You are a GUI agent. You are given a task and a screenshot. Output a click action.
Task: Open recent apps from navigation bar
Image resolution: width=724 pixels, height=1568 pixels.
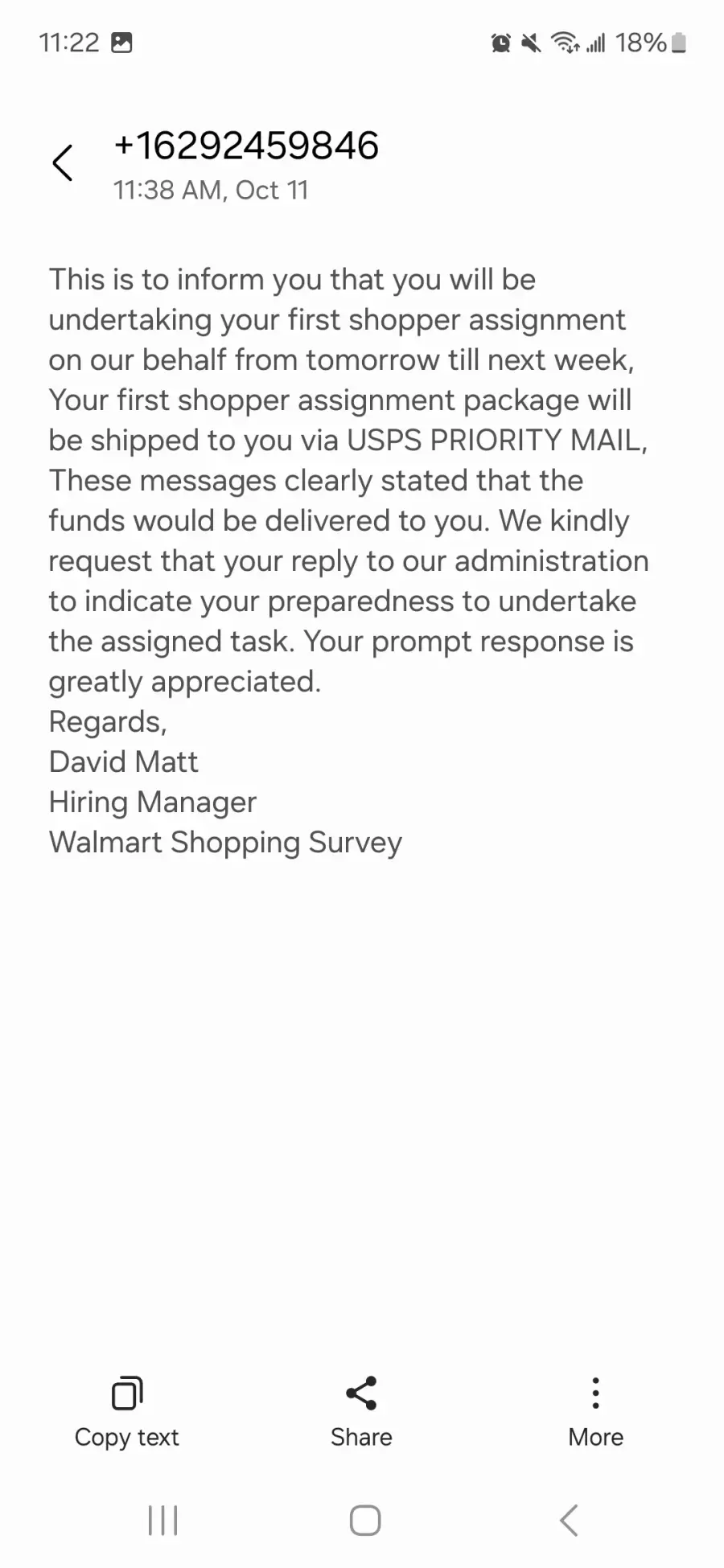[x=162, y=1521]
